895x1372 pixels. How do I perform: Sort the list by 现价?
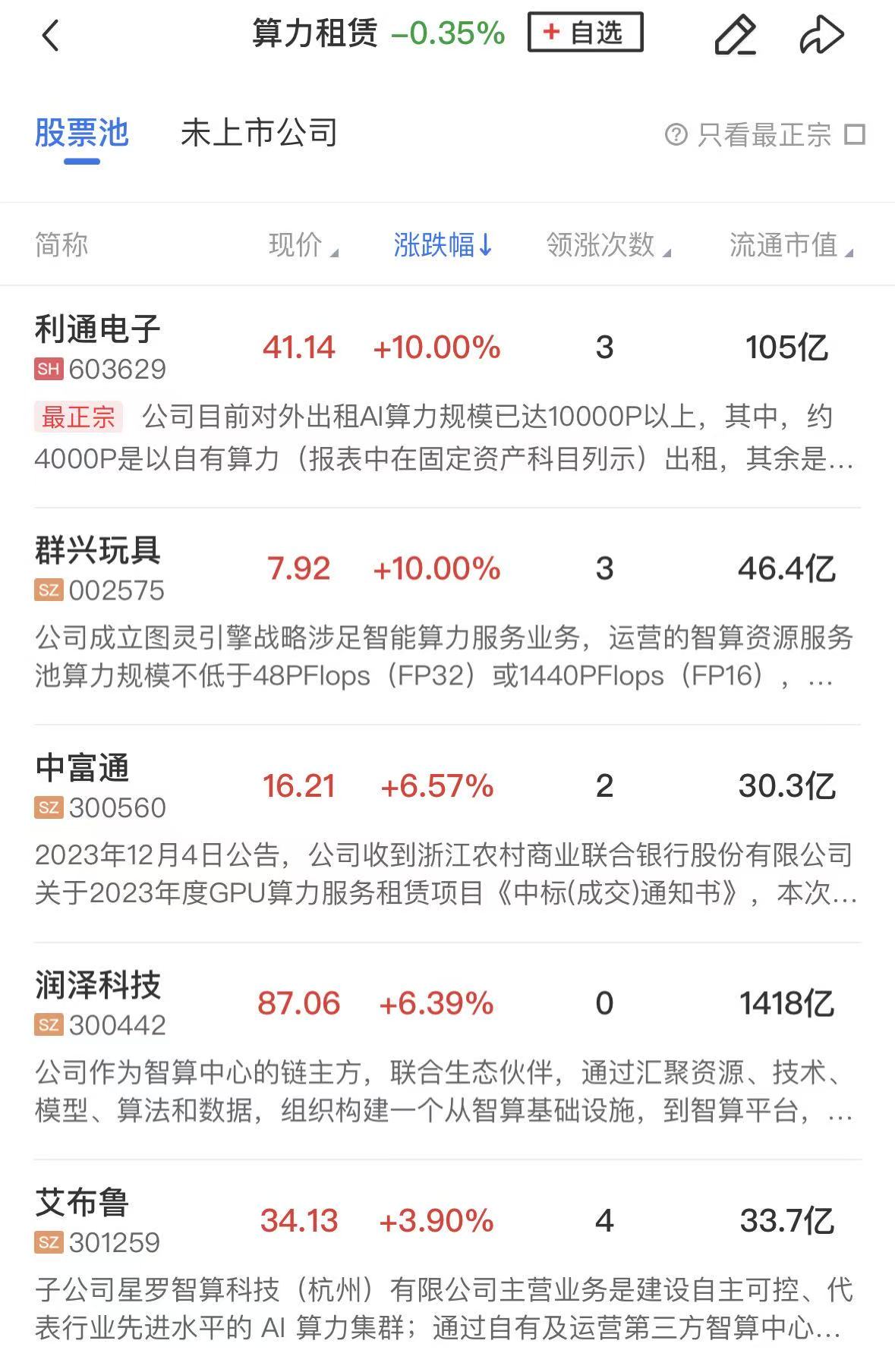(x=303, y=245)
